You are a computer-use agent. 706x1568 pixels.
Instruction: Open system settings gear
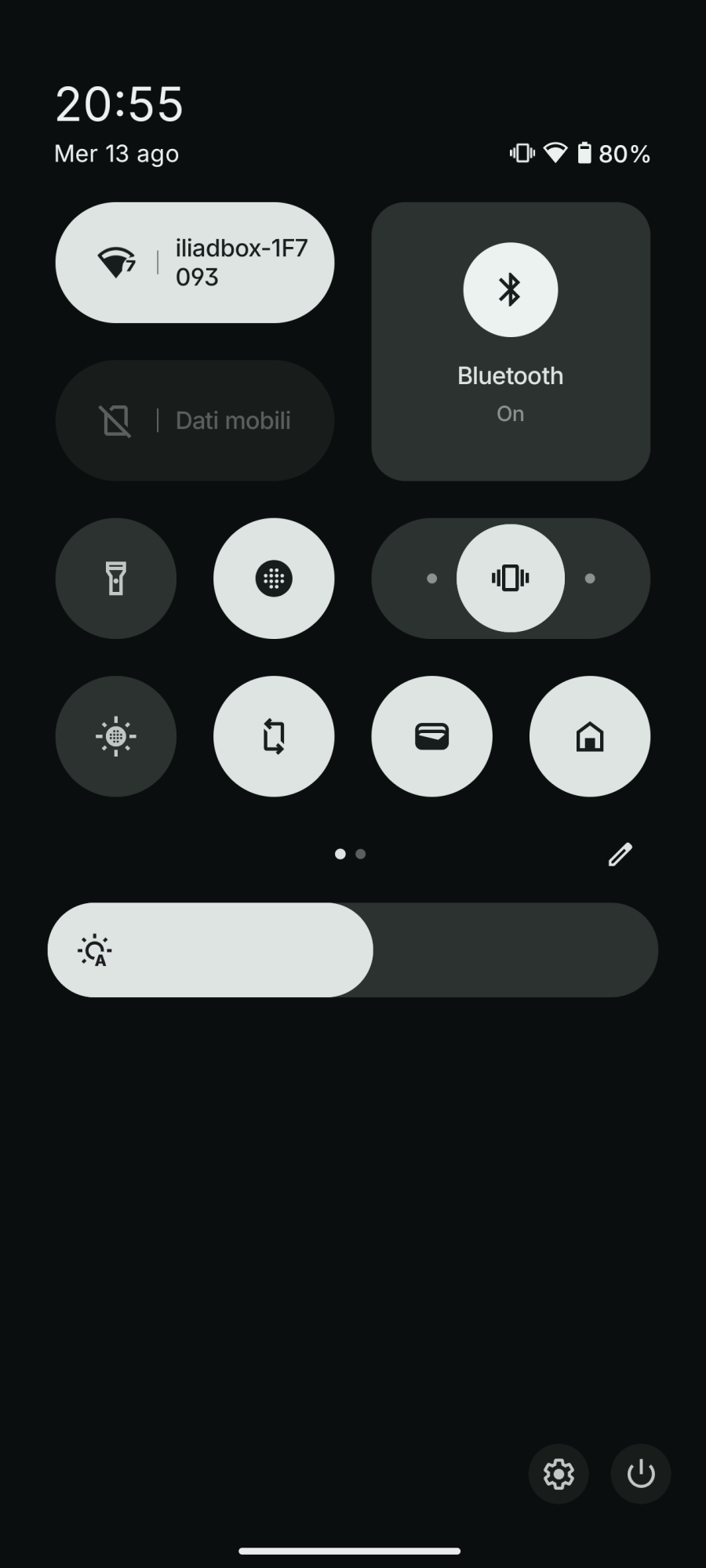coord(559,1474)
